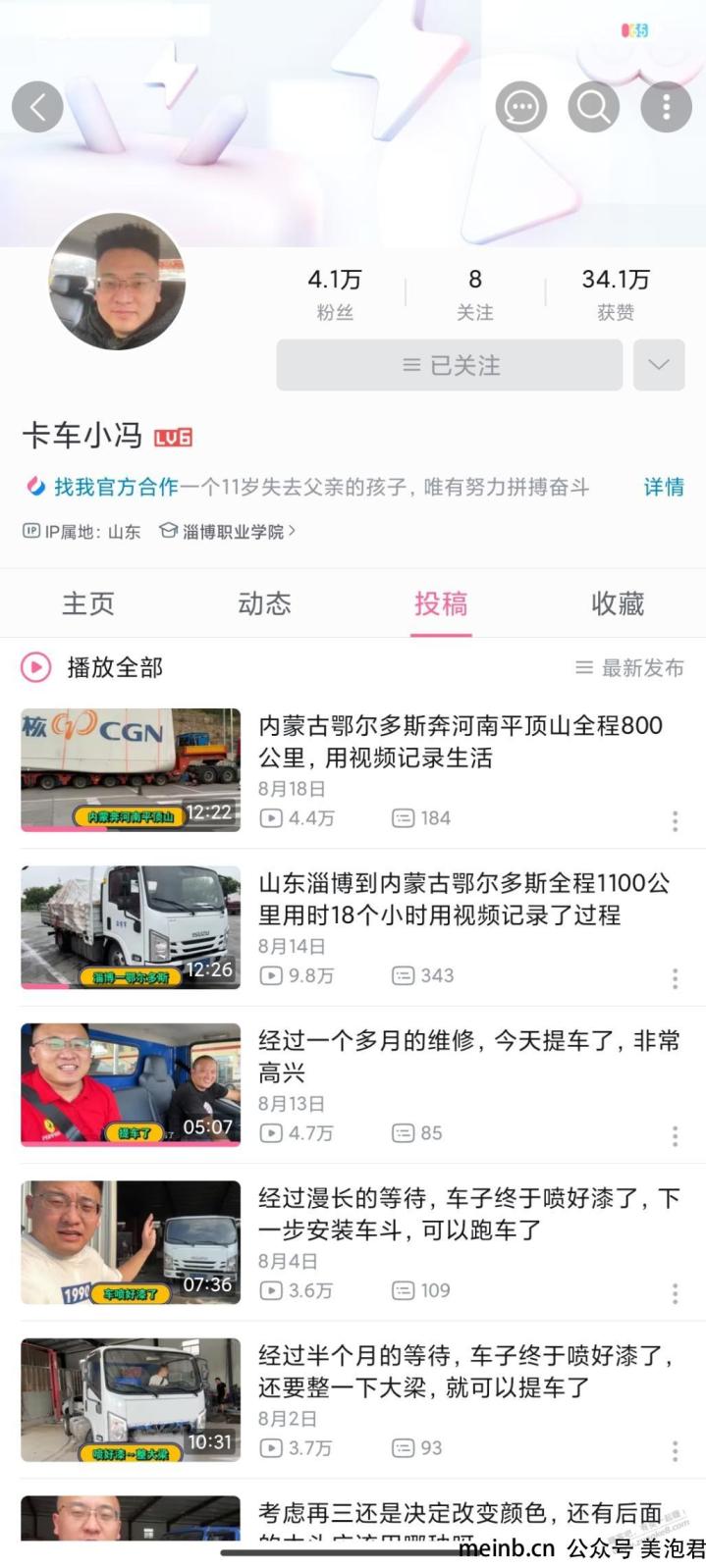Screen dimensions: 706x1568
Task: Open the top-right overflow menu
Action: pos(666,106)
